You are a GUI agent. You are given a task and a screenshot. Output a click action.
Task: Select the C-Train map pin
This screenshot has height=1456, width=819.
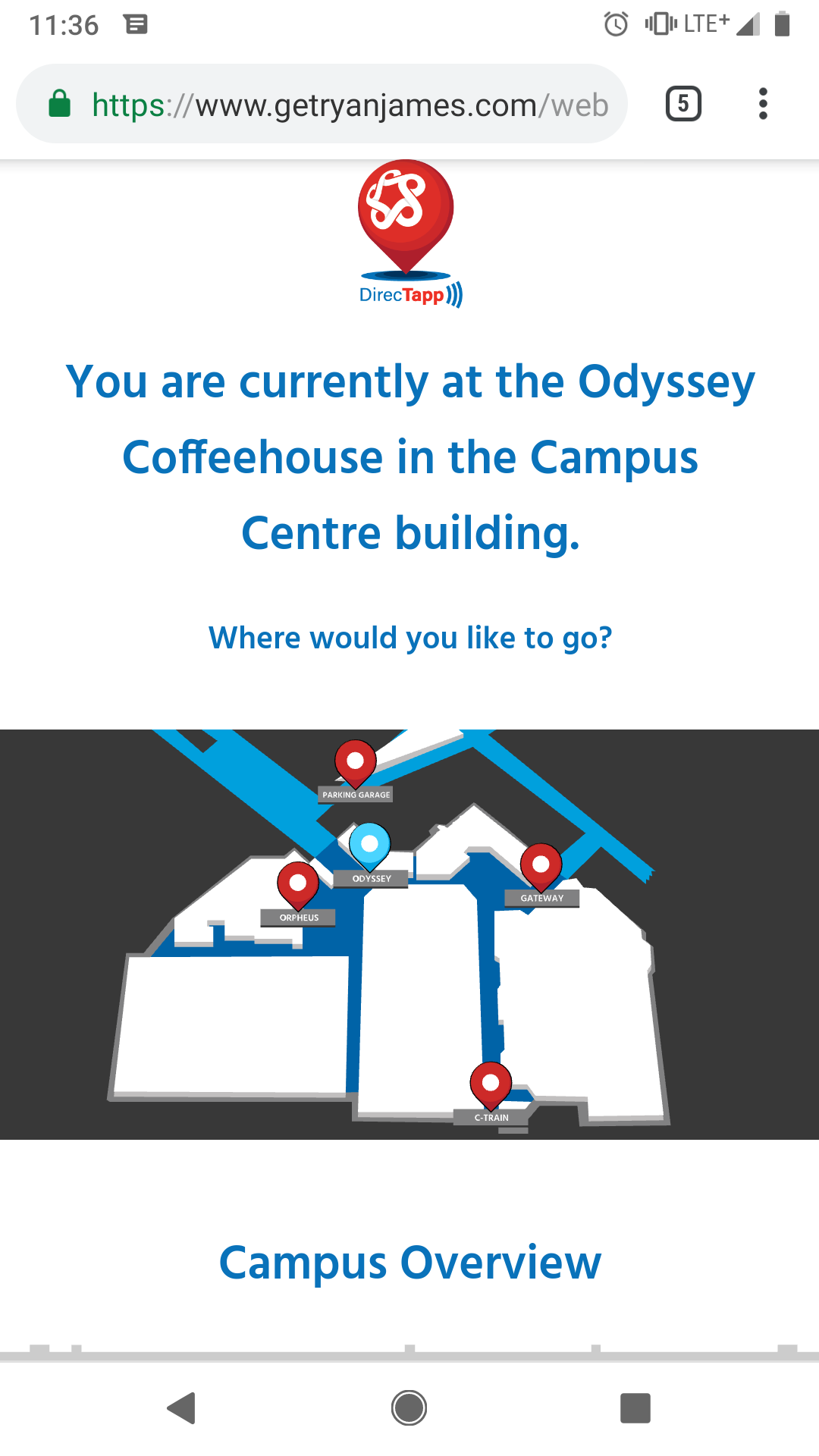pos(491,1084)
